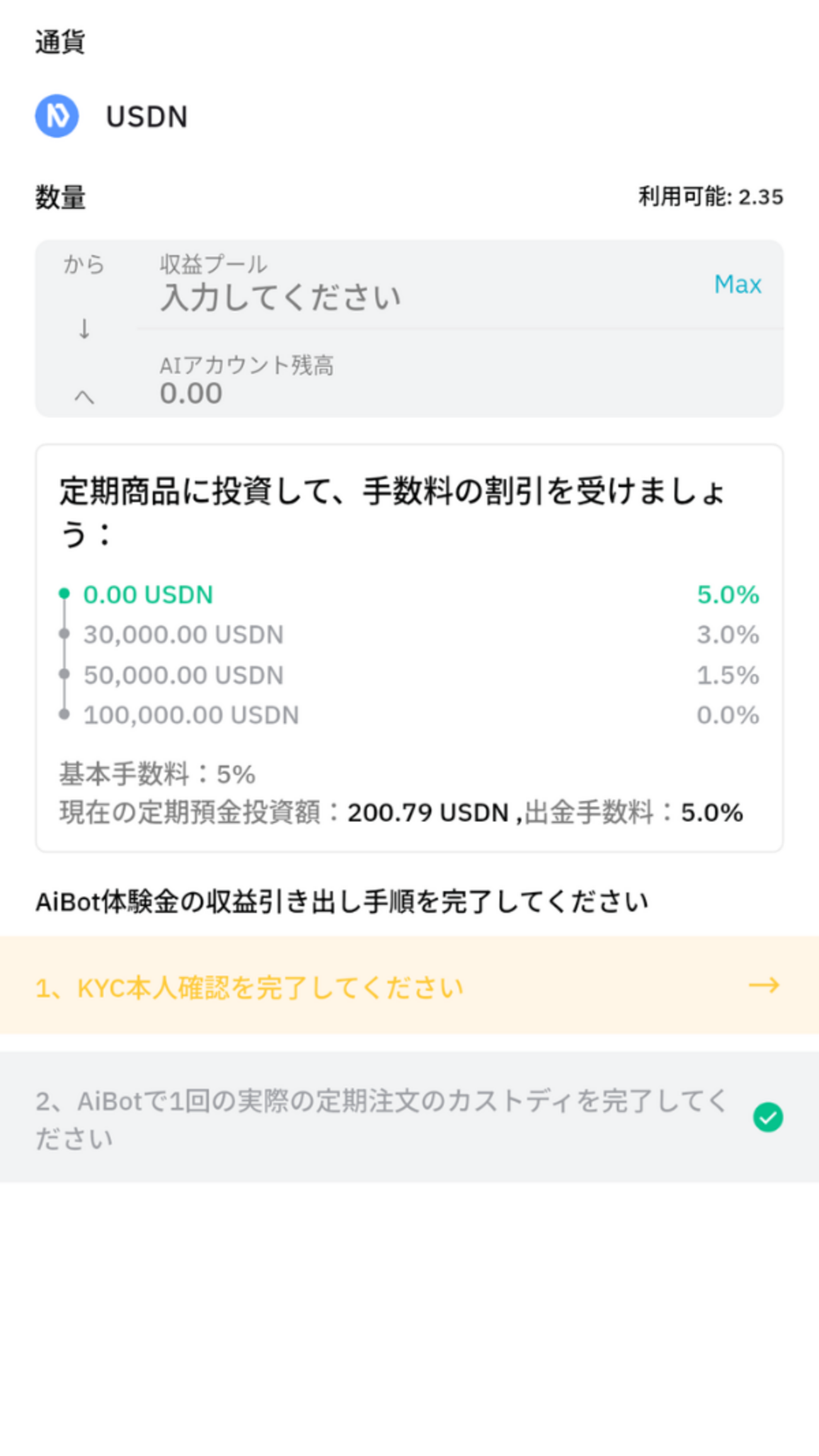Screen dimensions: 819x1456
Task: Click the green dot next to 0.00 USDN
Action: (x=64, y=593)
